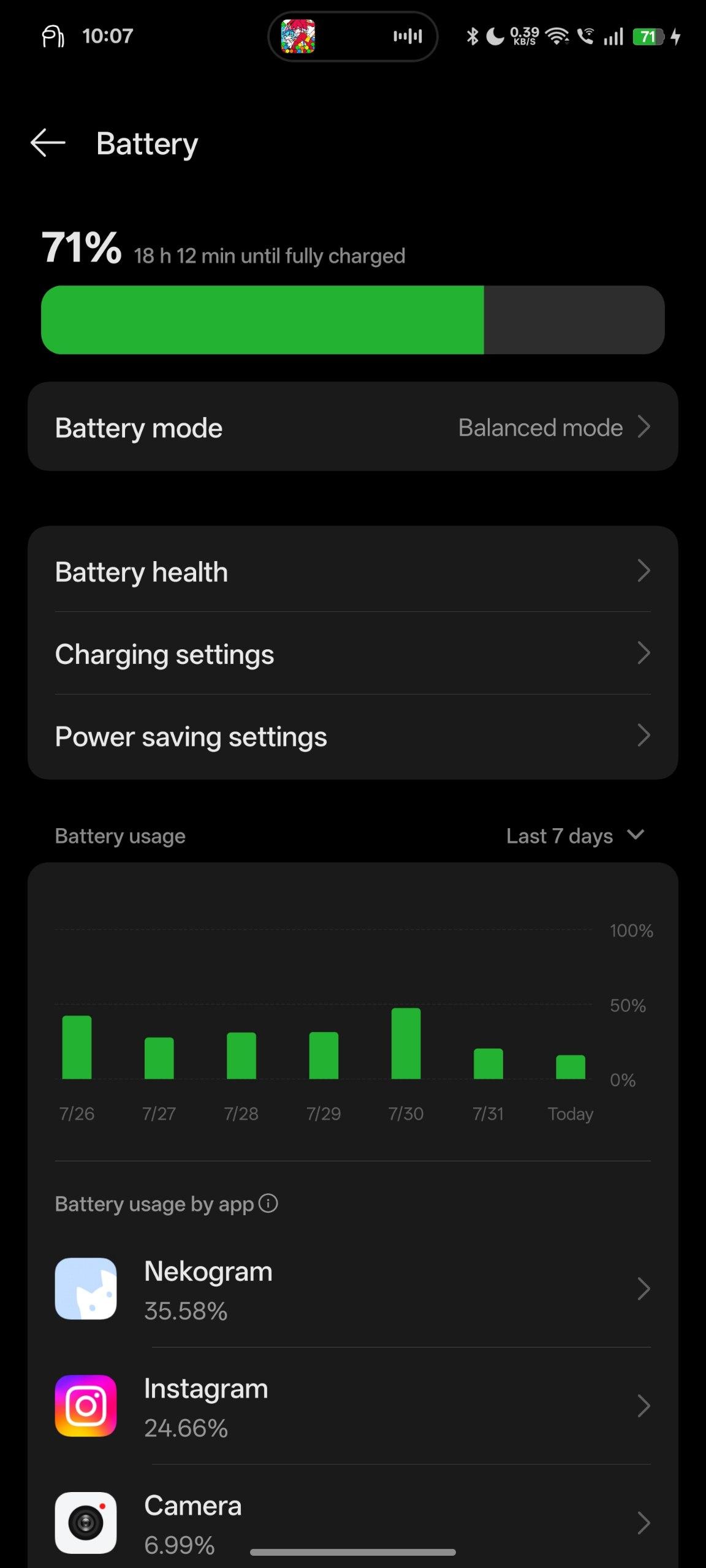Select the 7/26 bar in usage chart
Screen dimensions: 706x1568
coord(77,1047)
